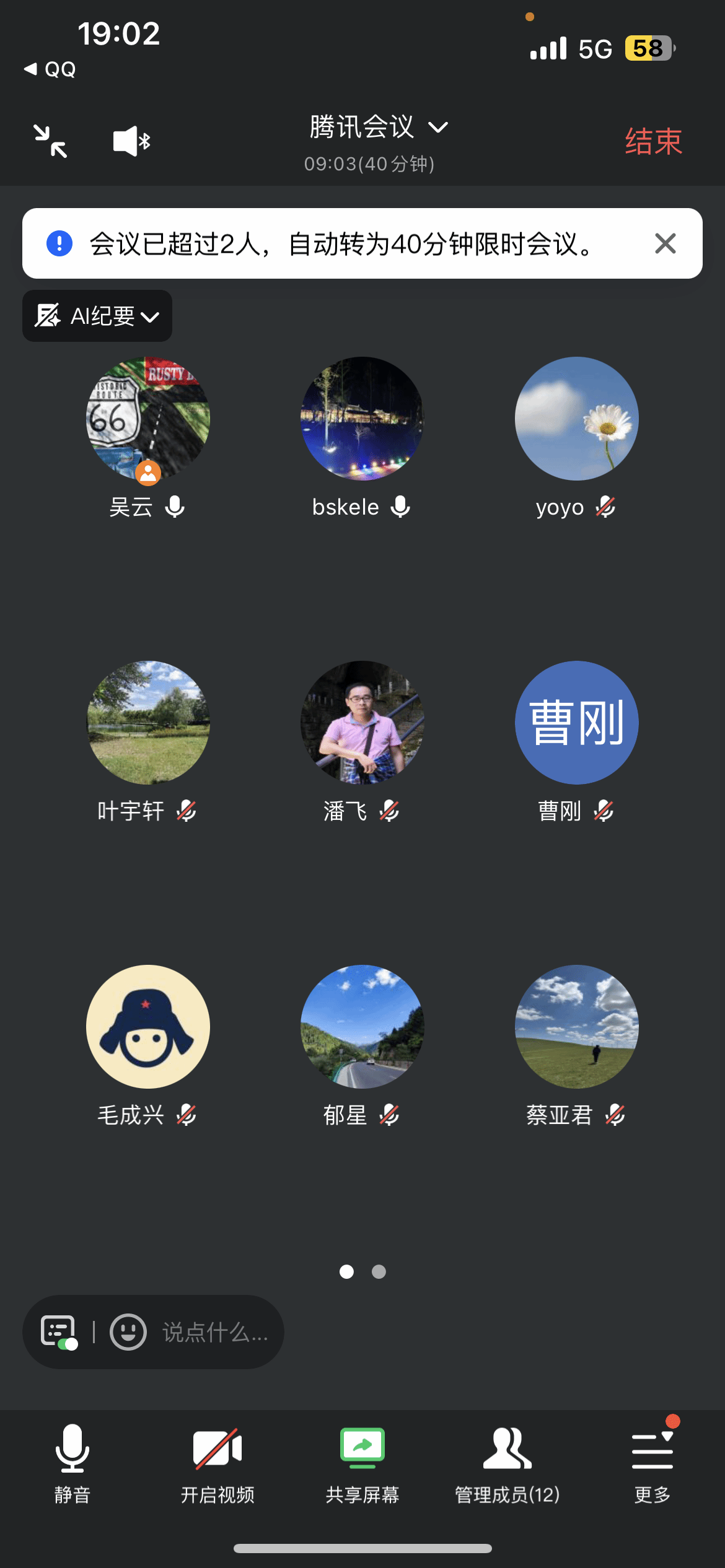The width and height of the screenshot is (725, 1568).
Task: Select participant bskele's avatar
Action: tap(362, 419)
